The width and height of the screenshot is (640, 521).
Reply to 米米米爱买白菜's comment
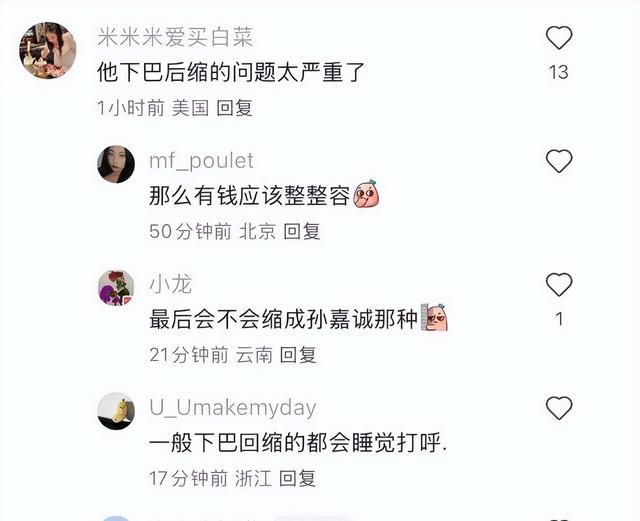click(x=235, y=108)
